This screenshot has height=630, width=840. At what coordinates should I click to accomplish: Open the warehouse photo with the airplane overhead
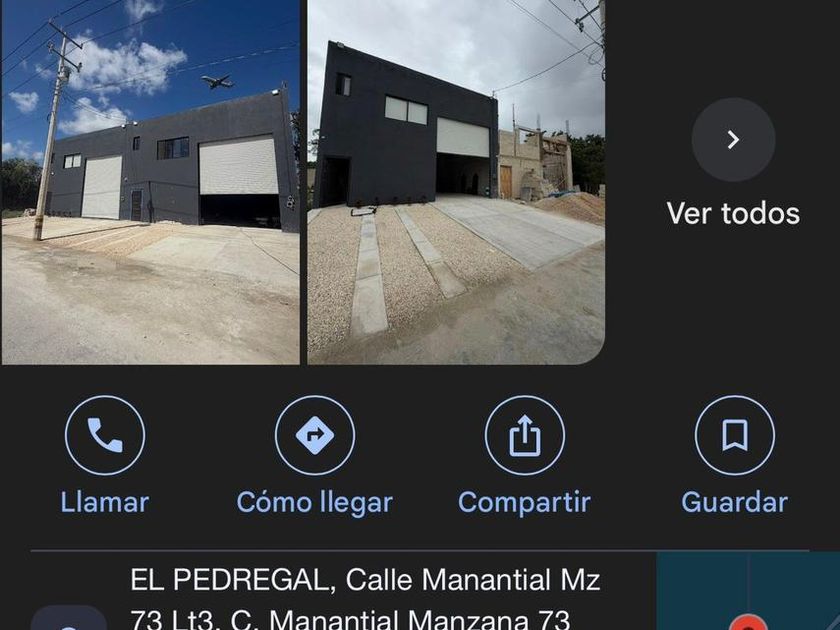[x=150, y=180]
